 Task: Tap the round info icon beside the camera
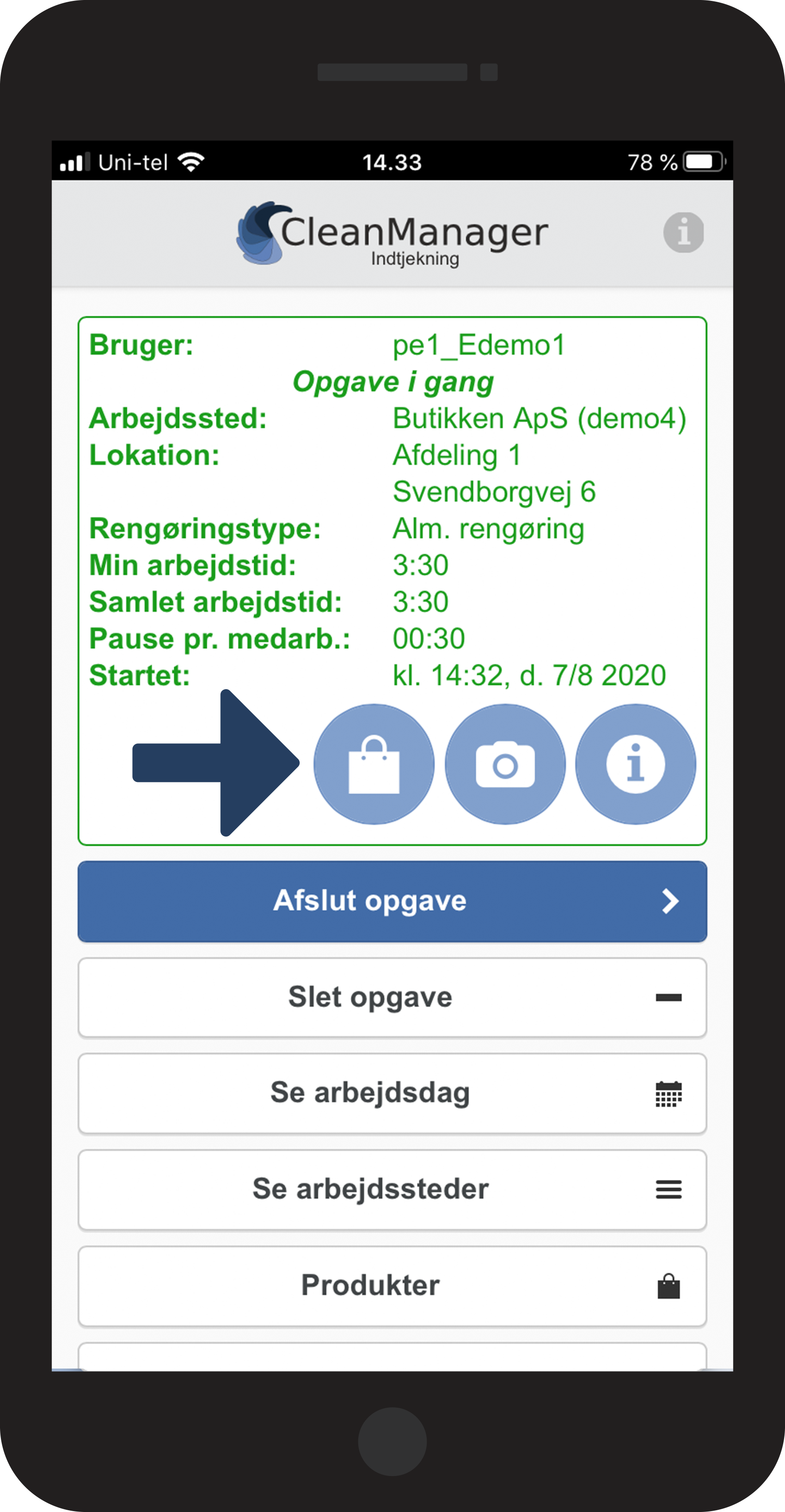click(x=635, y=763)
